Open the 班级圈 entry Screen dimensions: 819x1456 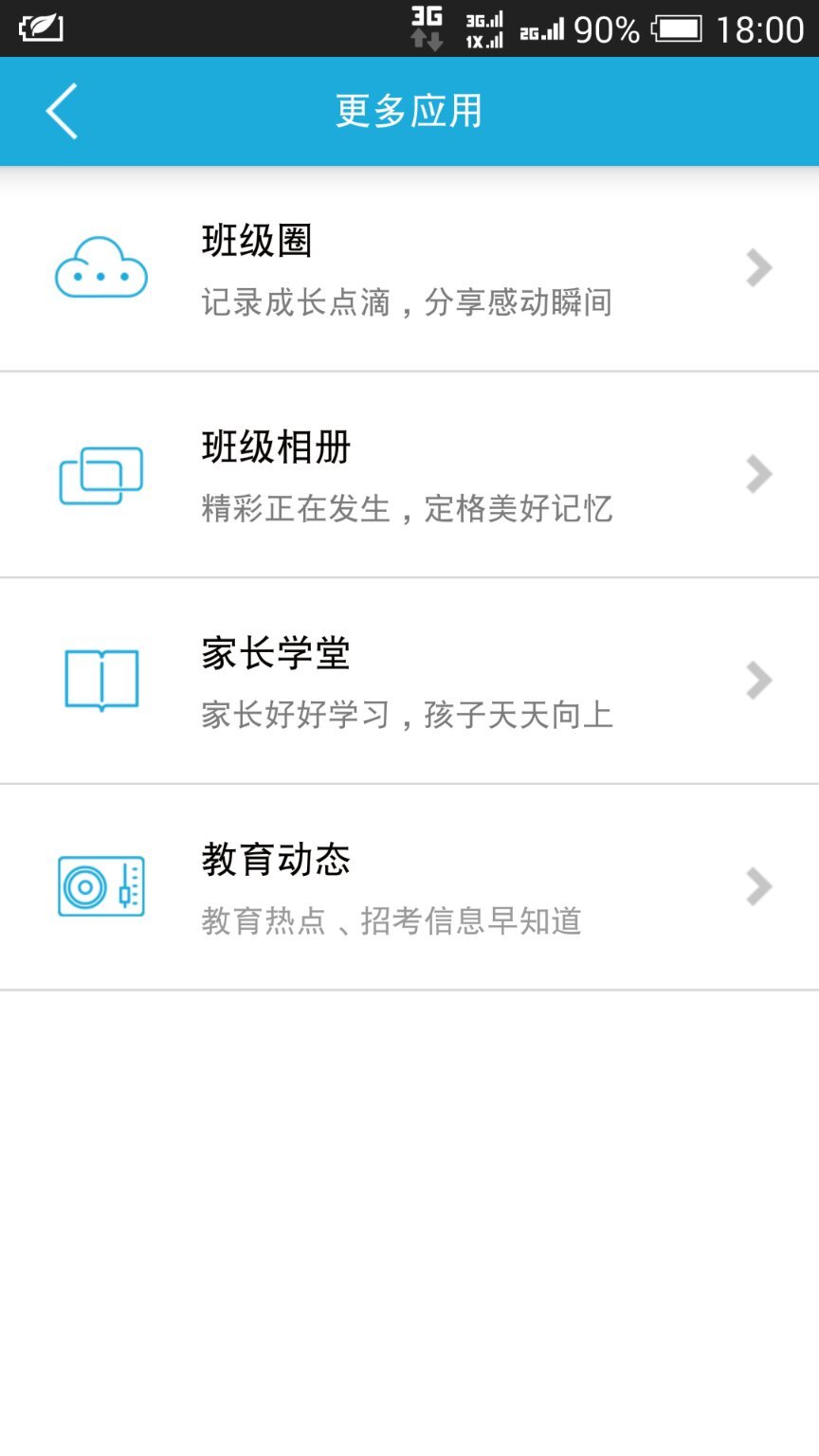(x=408, y=268)
